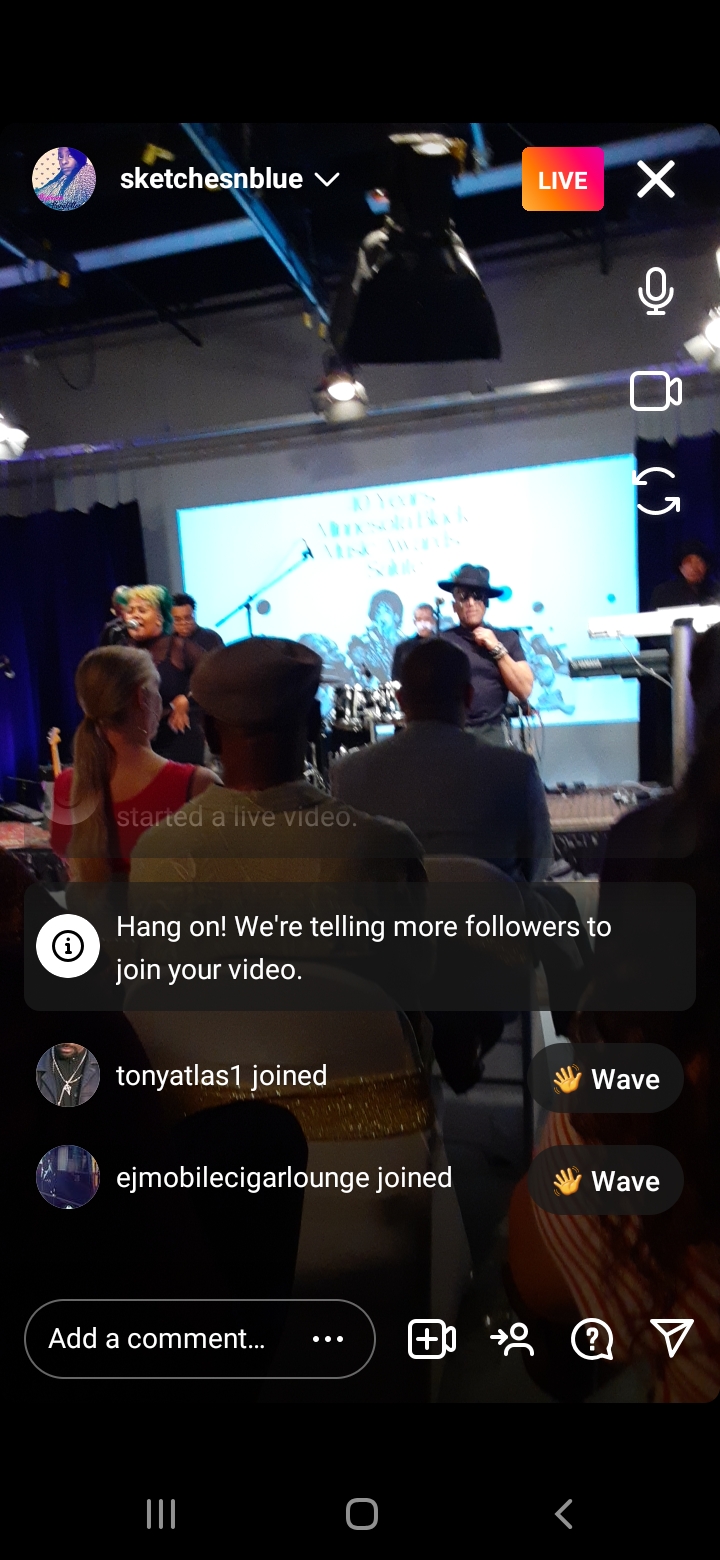720x1560 pixels.
Task: Close the live video
Action: (656, 180)
